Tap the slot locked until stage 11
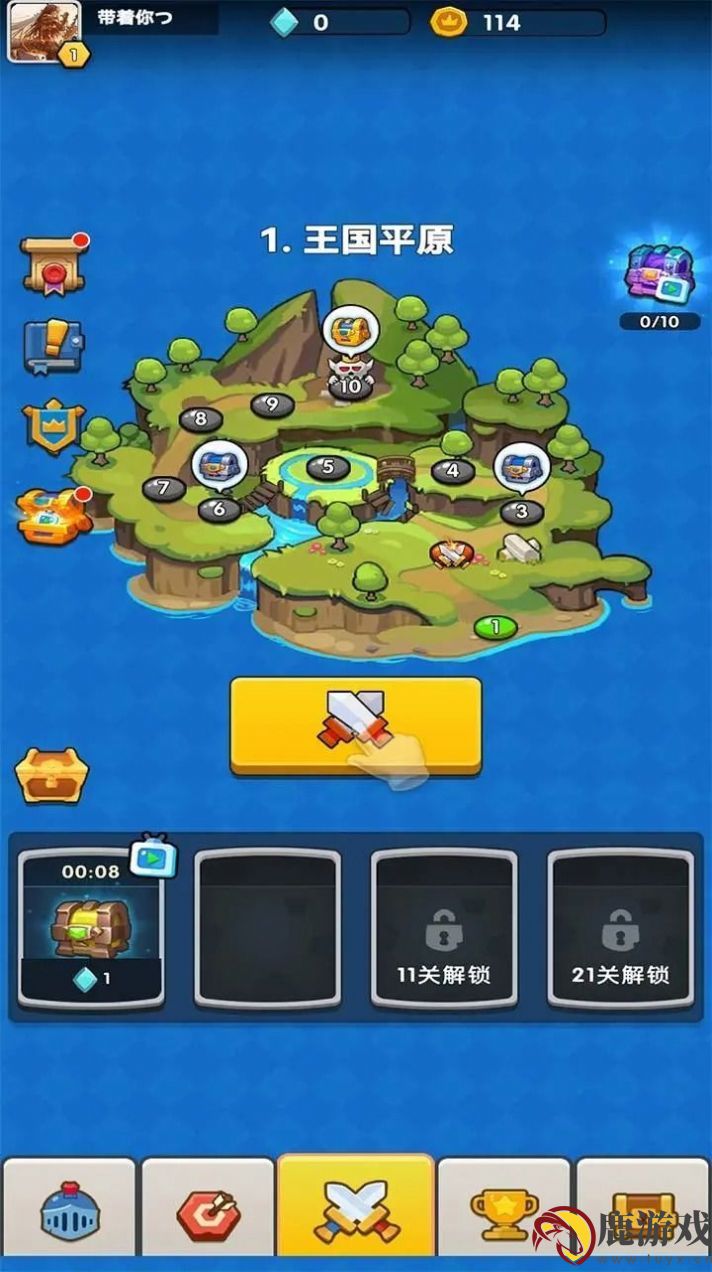Image resolution: width=712 pixels, height=1272 pixels. pyautogui.click(x=444, y=927)
